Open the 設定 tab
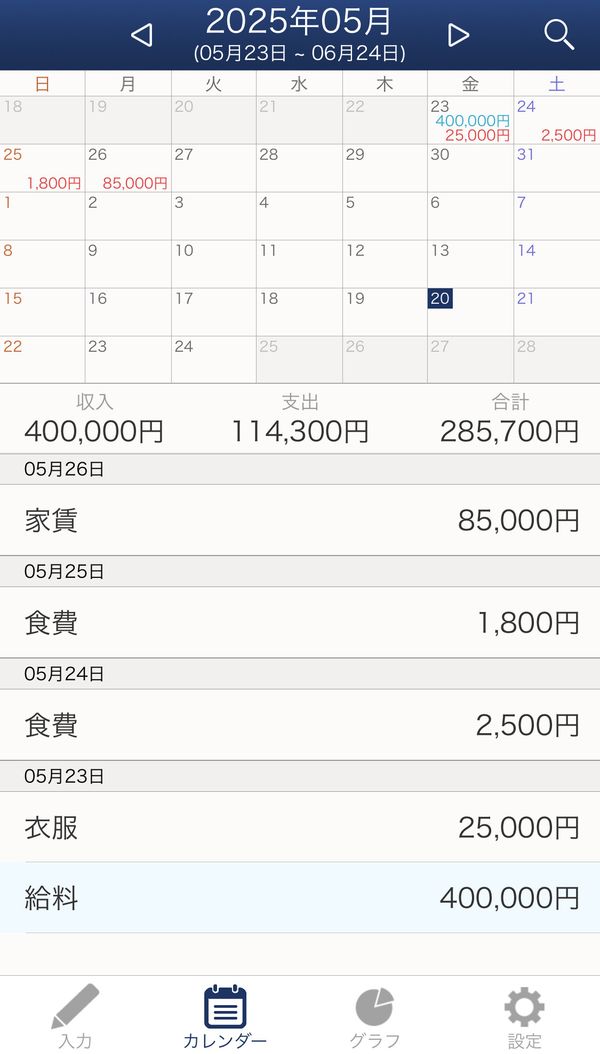Screen dimensions: 600x1054 coord(525,1016)
